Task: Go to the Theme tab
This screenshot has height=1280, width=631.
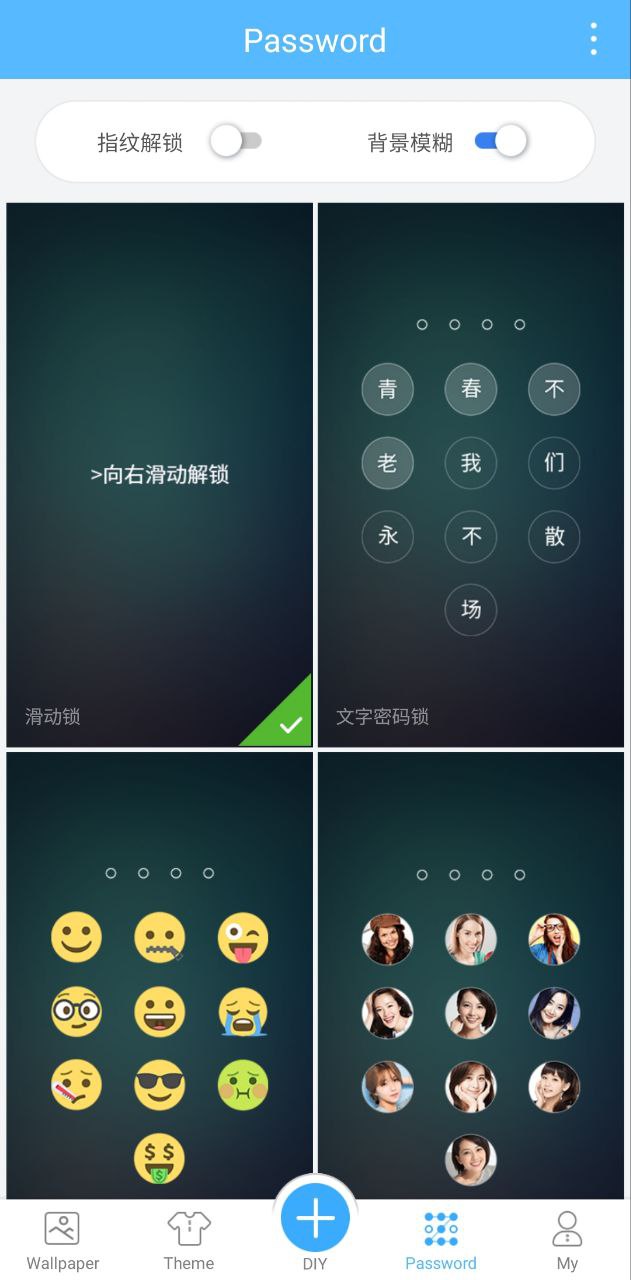Action: click(189, 1240)
